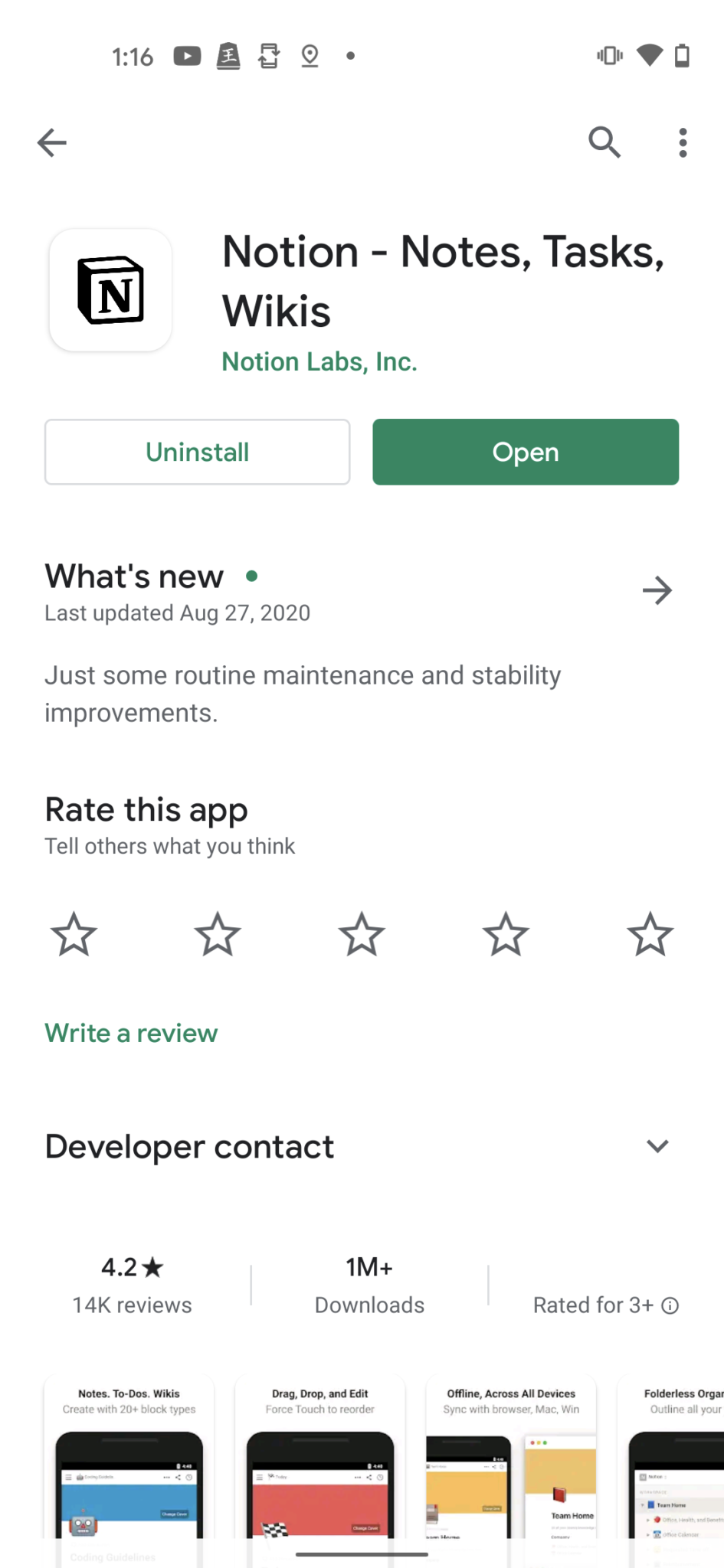Uninstall the Notion app

point(197,452)
